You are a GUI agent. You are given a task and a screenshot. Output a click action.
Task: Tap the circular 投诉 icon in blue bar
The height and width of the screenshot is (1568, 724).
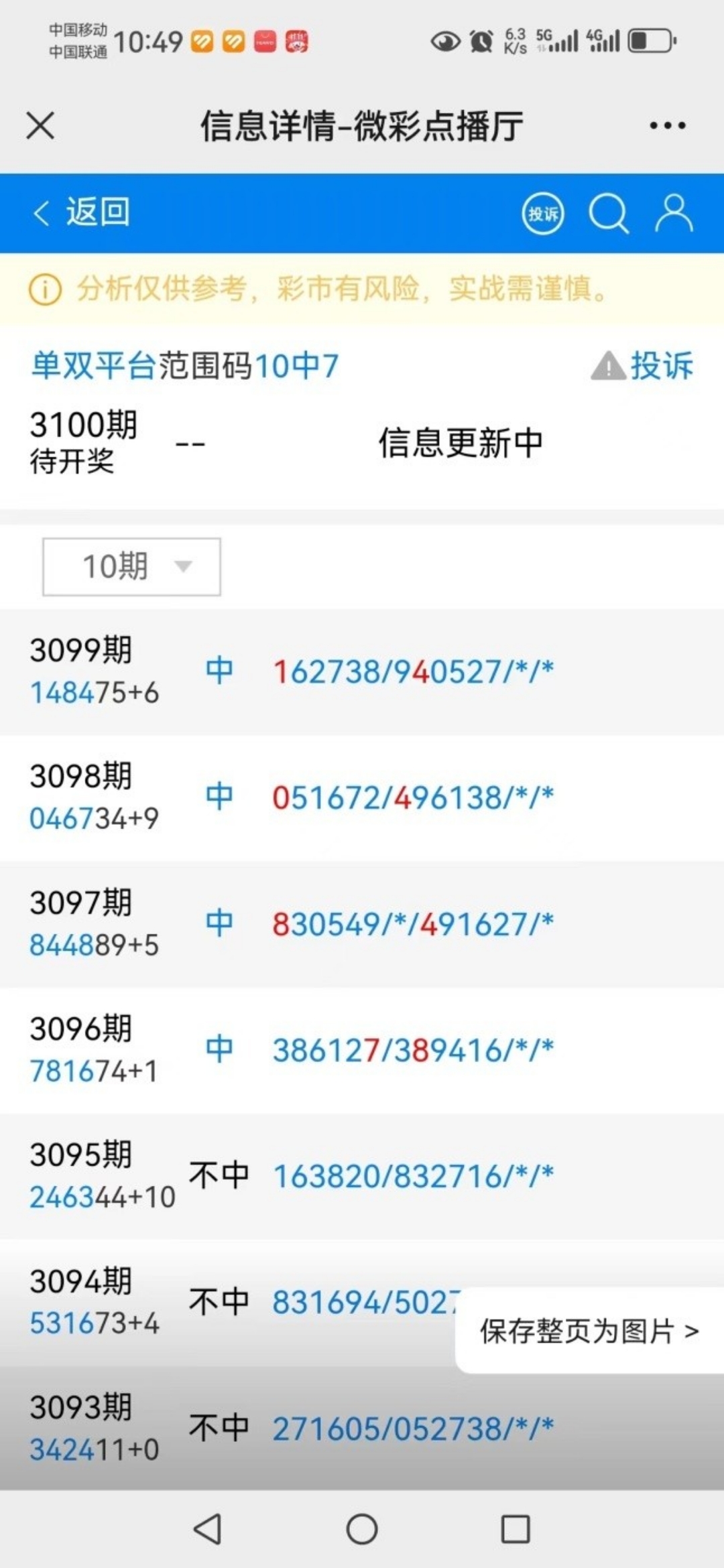(542, 214)
